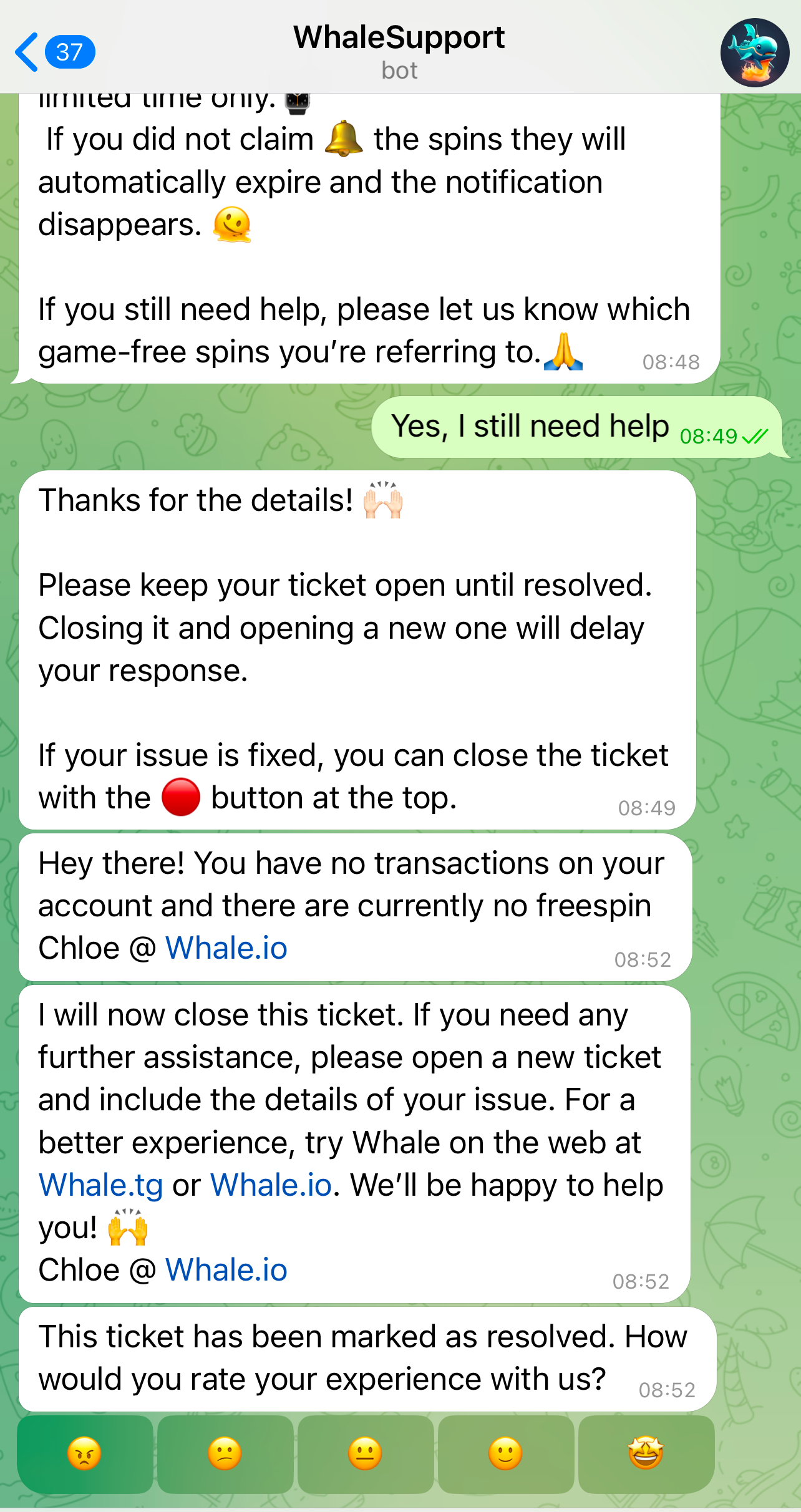Rate the experience with the star-struck face
This screenshot has width=801, height=1512.
tap(646, 1454)
